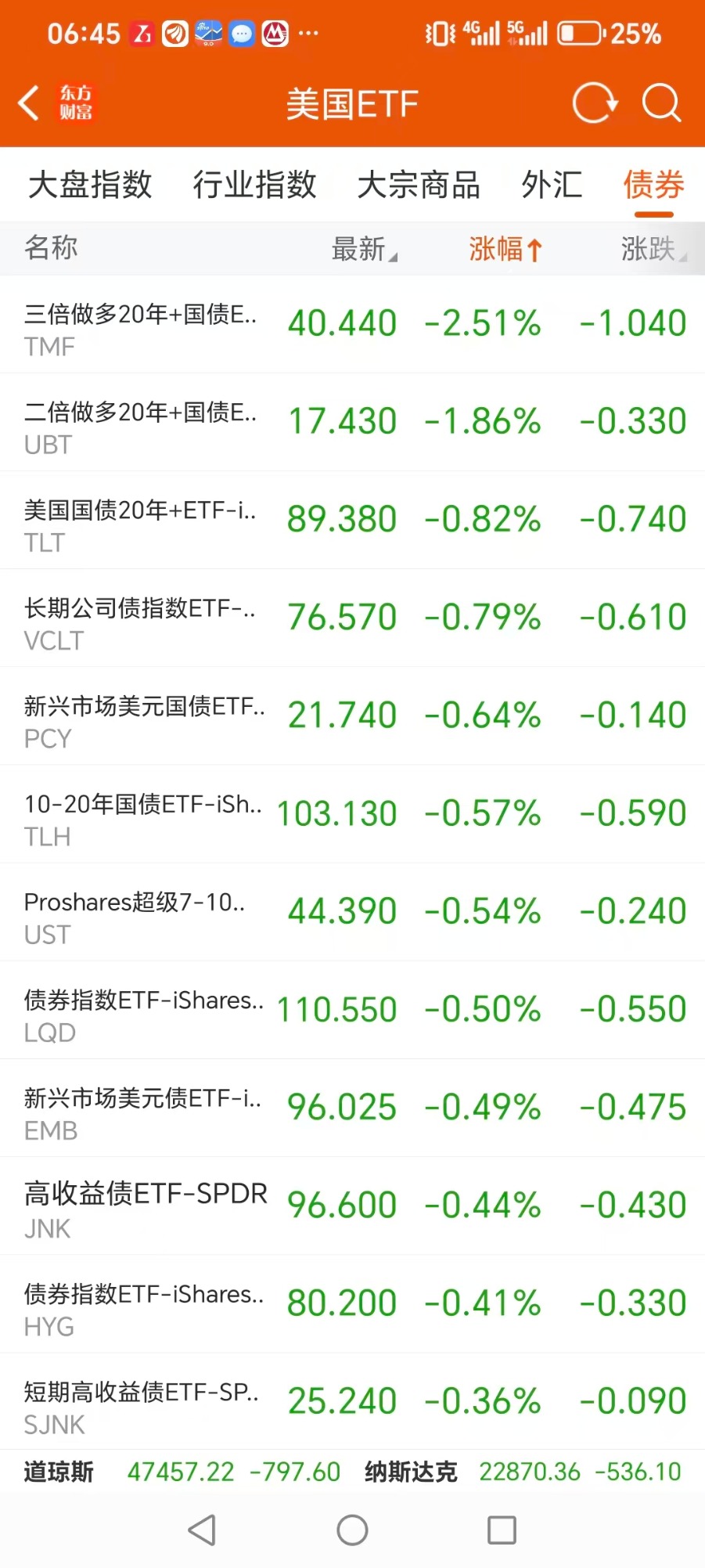Sort by 最新 price column
The image size is (705, 1568).
pyautogui.click(x=364, y=250)
